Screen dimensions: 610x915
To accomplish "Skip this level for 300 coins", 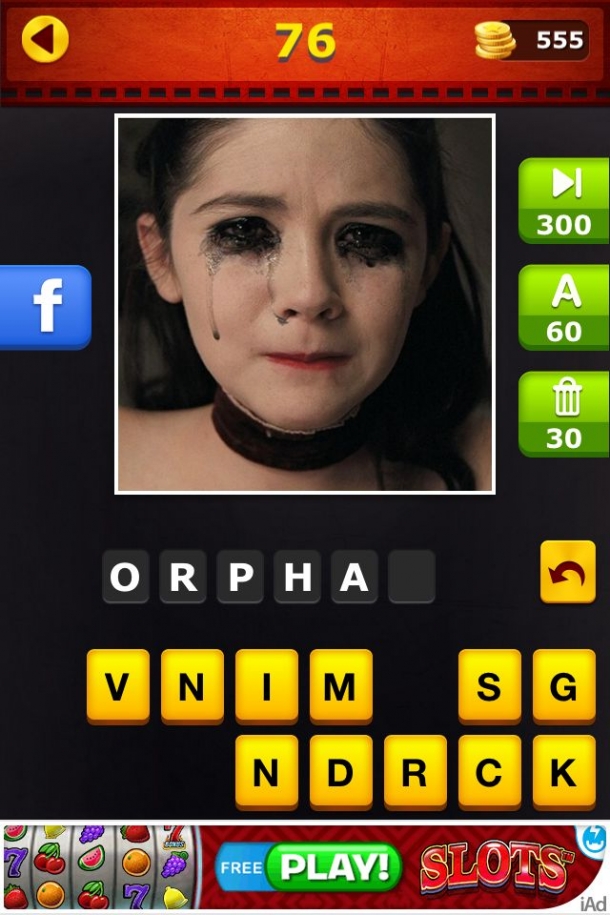I will coord(563,200).
